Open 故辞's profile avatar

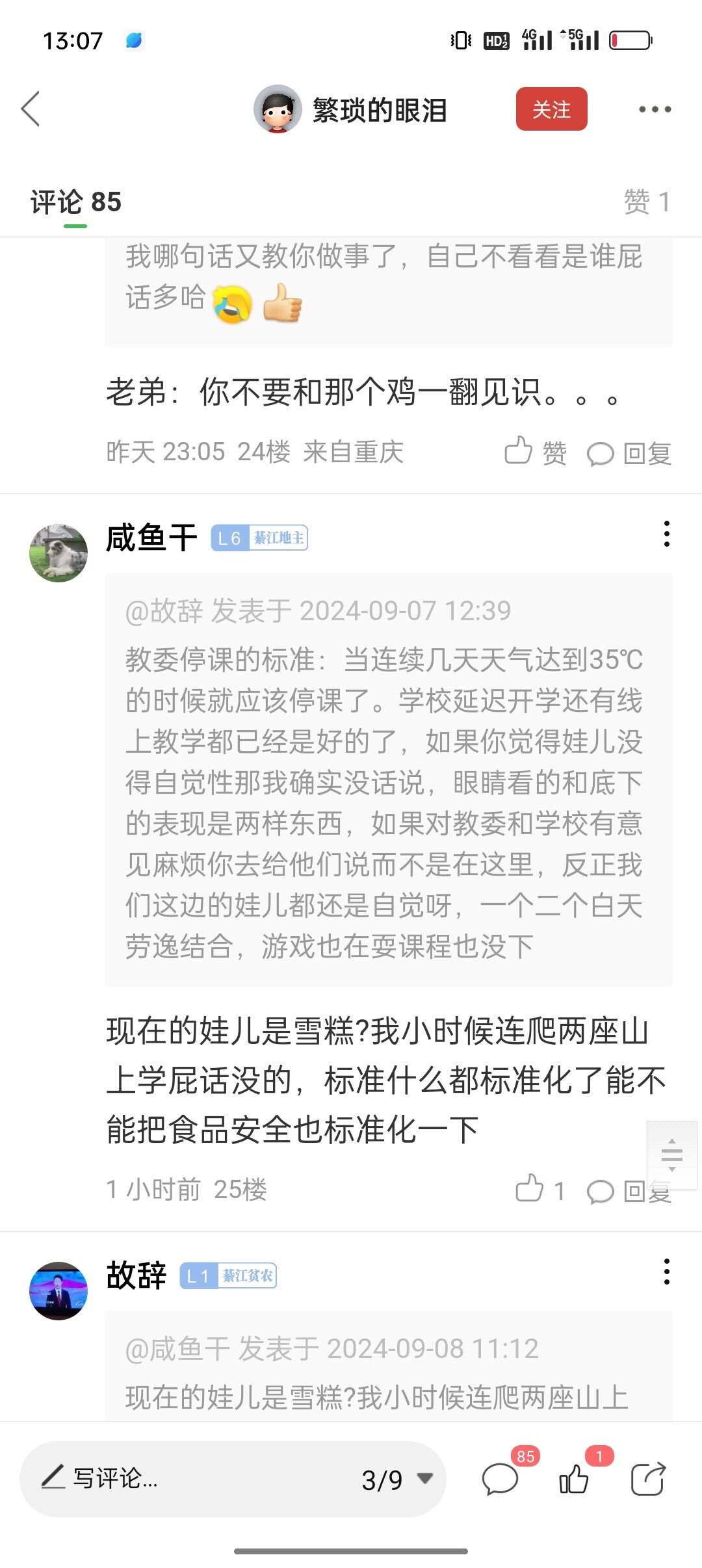(58, 1290)
